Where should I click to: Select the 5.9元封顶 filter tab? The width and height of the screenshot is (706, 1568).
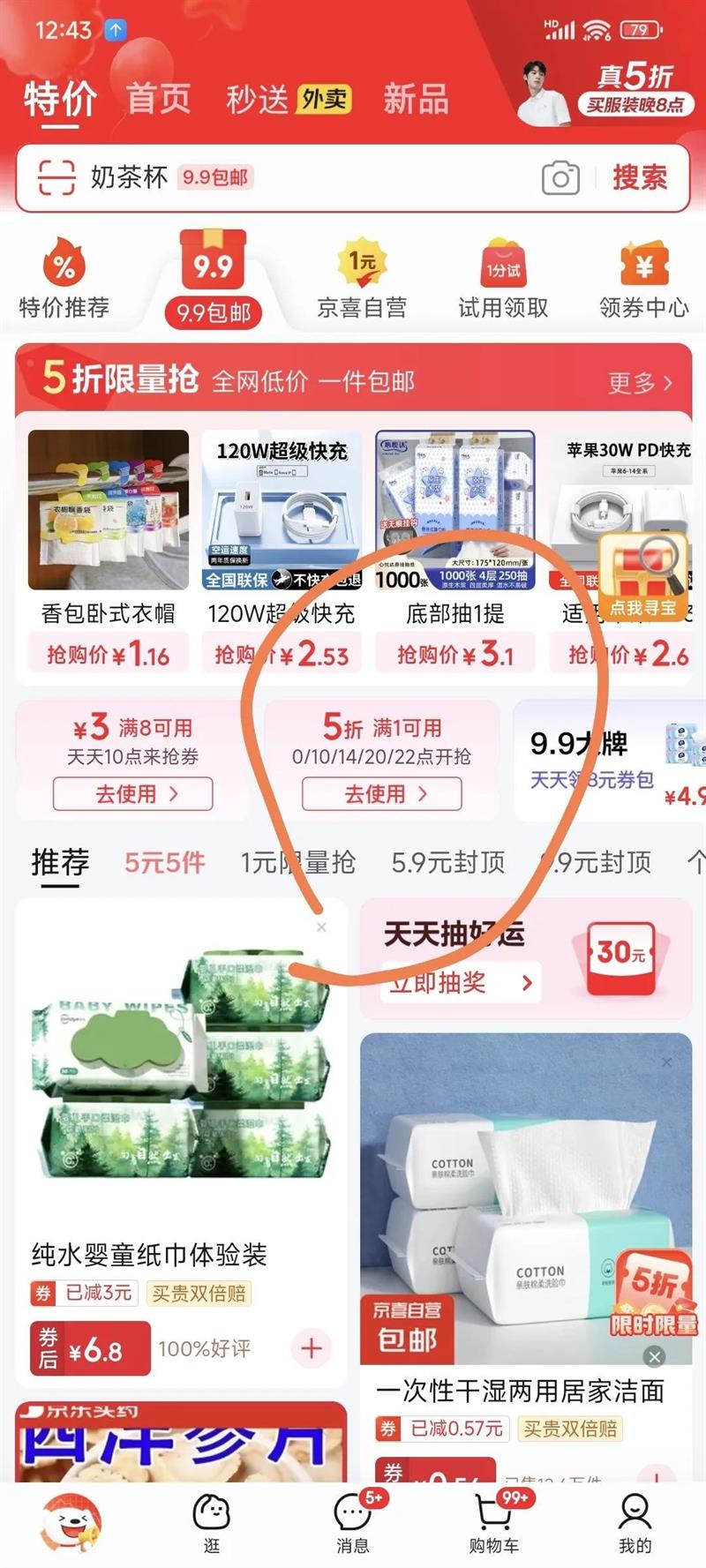pos(448,862)
